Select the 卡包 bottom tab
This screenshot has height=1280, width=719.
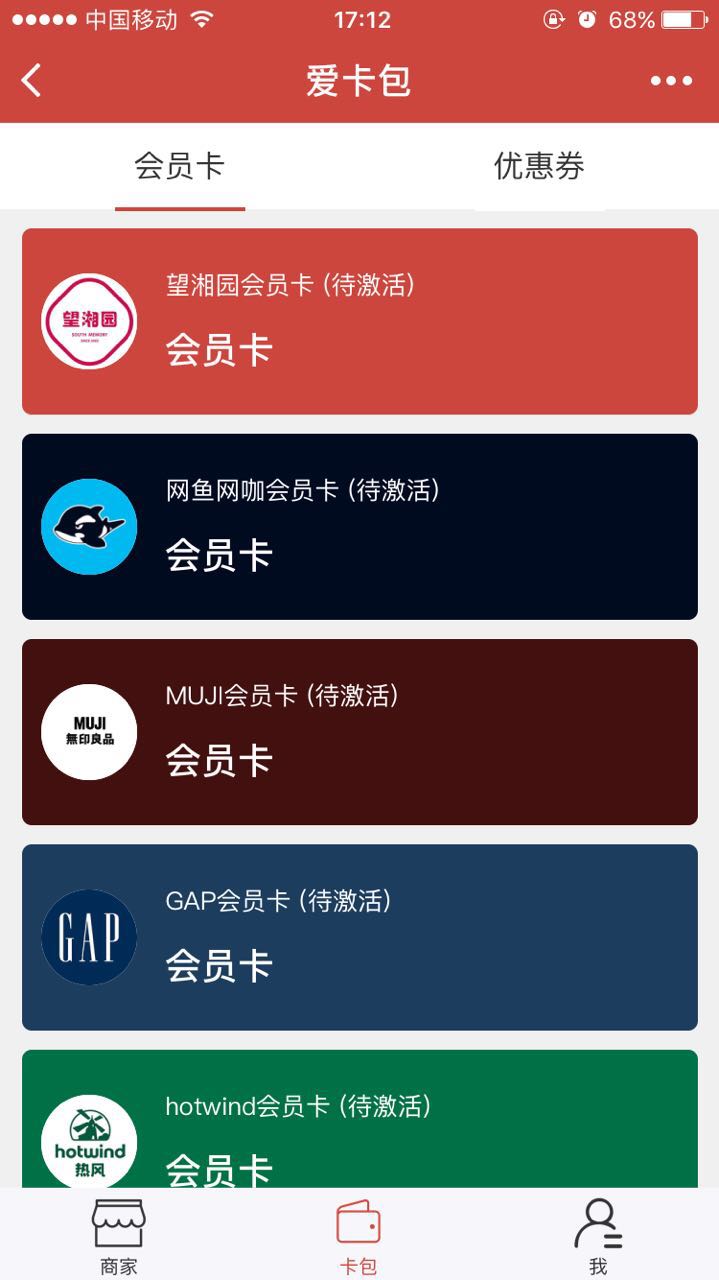(358, 1237)
